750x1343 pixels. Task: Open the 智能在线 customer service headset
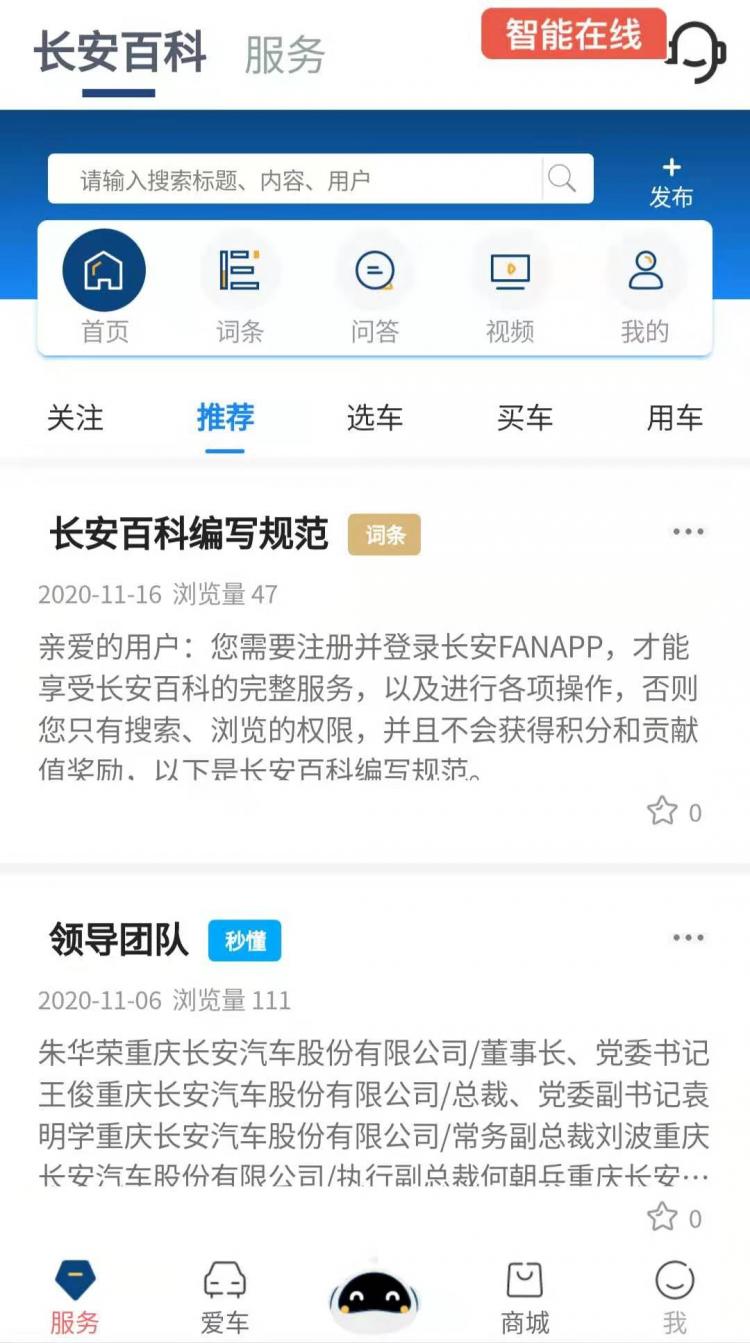[696, 50]
